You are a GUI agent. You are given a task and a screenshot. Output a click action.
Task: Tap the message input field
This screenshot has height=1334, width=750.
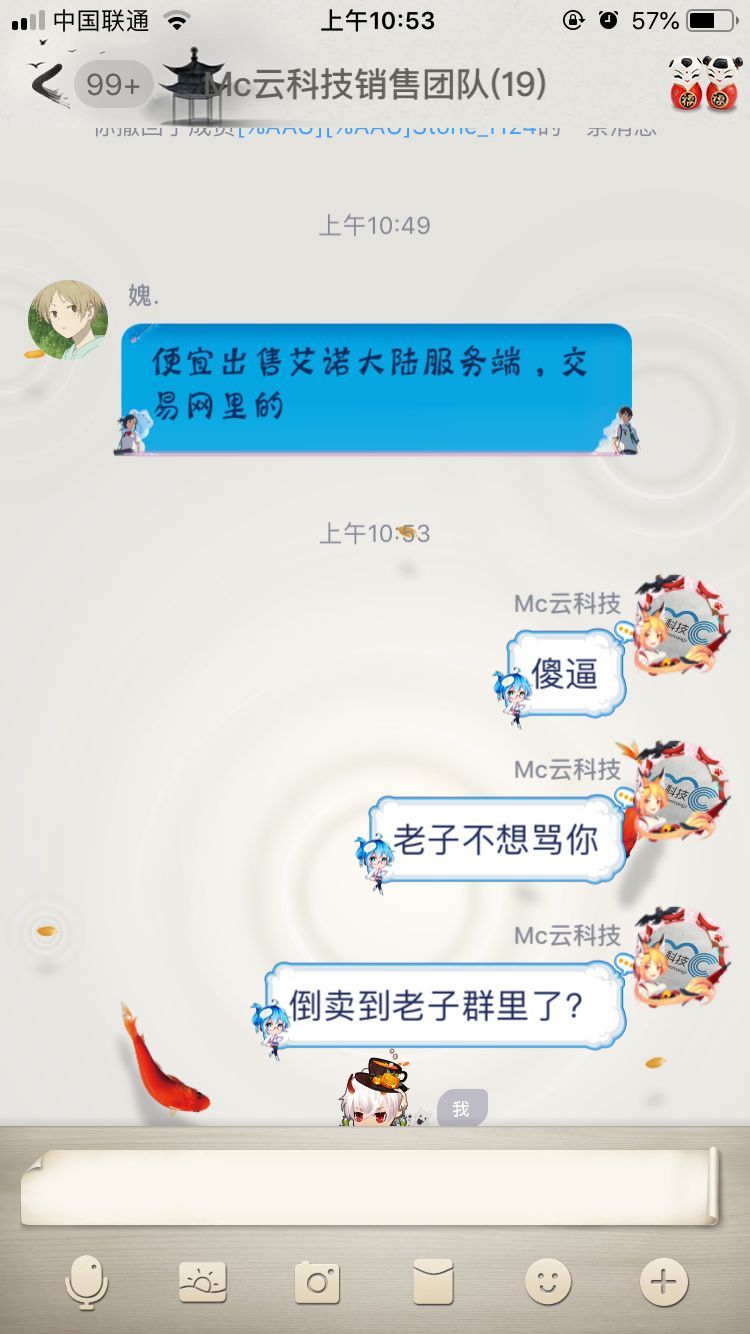pyautogui.click(x=368, y=1186)
